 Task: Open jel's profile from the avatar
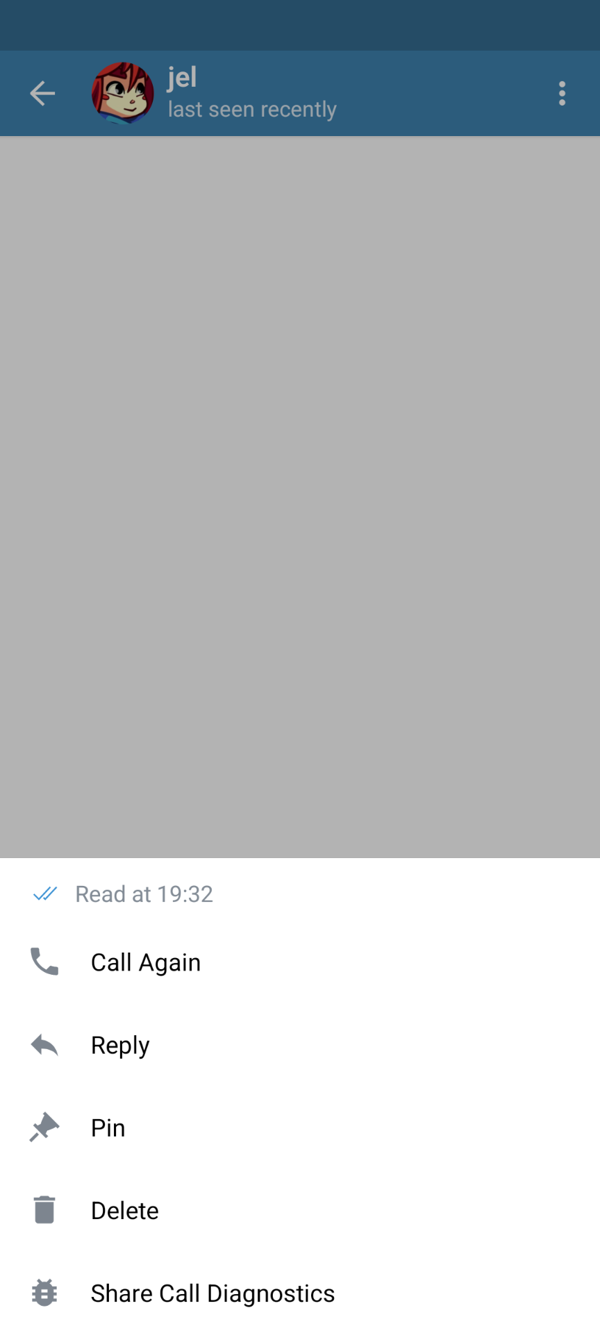(x=123, y=94)
